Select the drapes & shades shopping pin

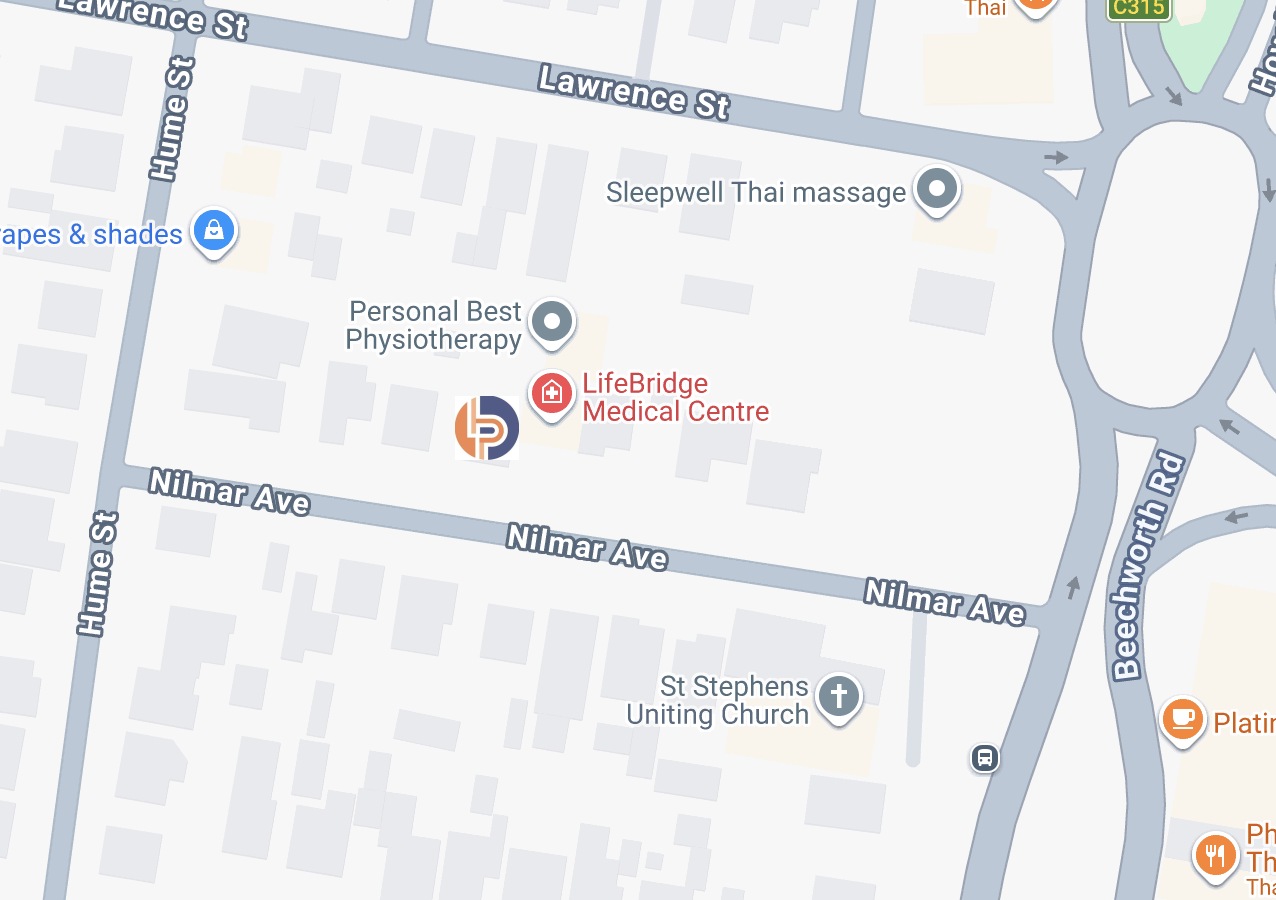tap(214, 231)
